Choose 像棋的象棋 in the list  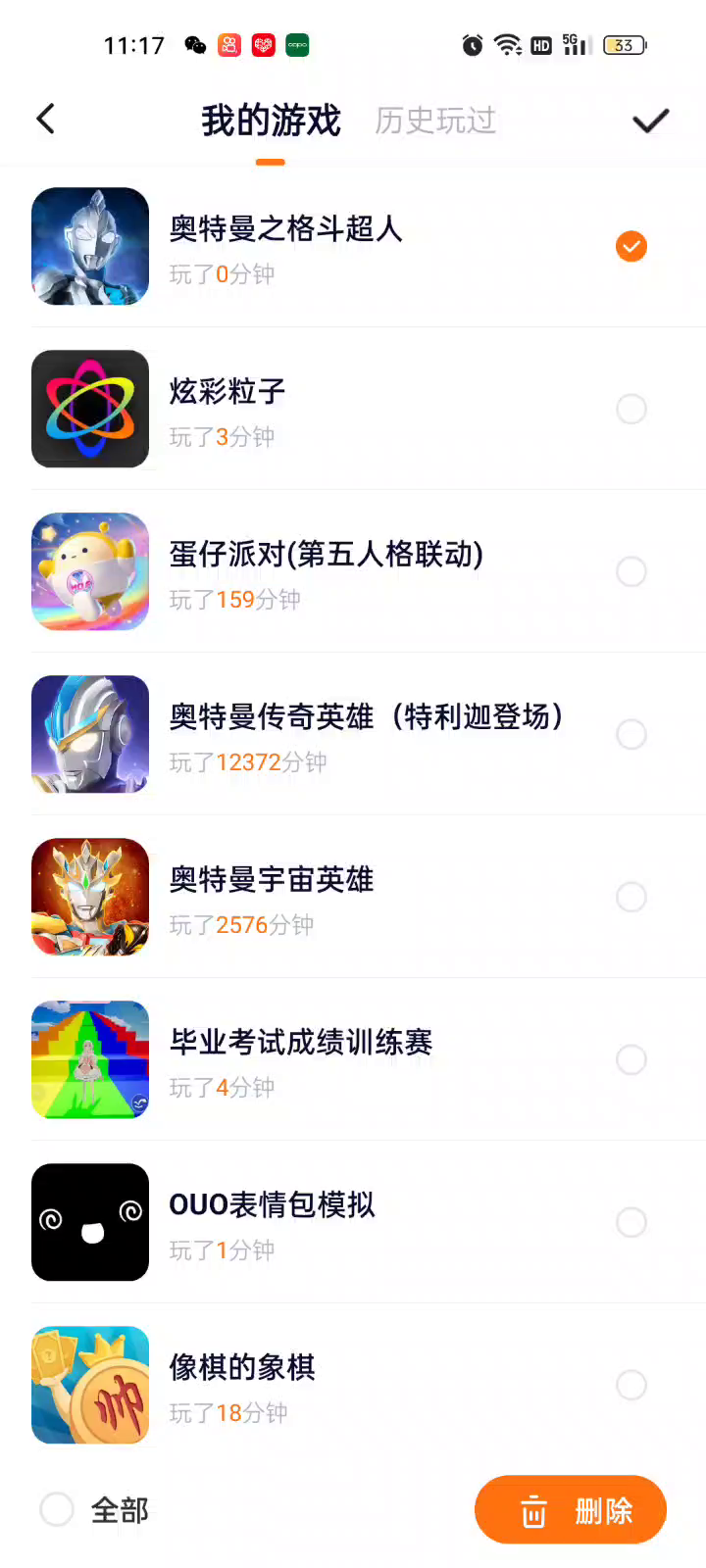(631, 1385)
